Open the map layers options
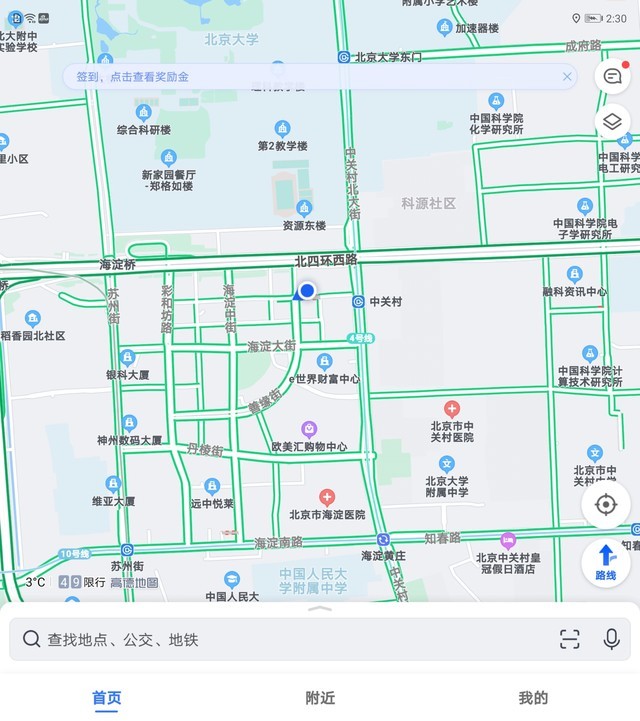 [x=611, y=122]
